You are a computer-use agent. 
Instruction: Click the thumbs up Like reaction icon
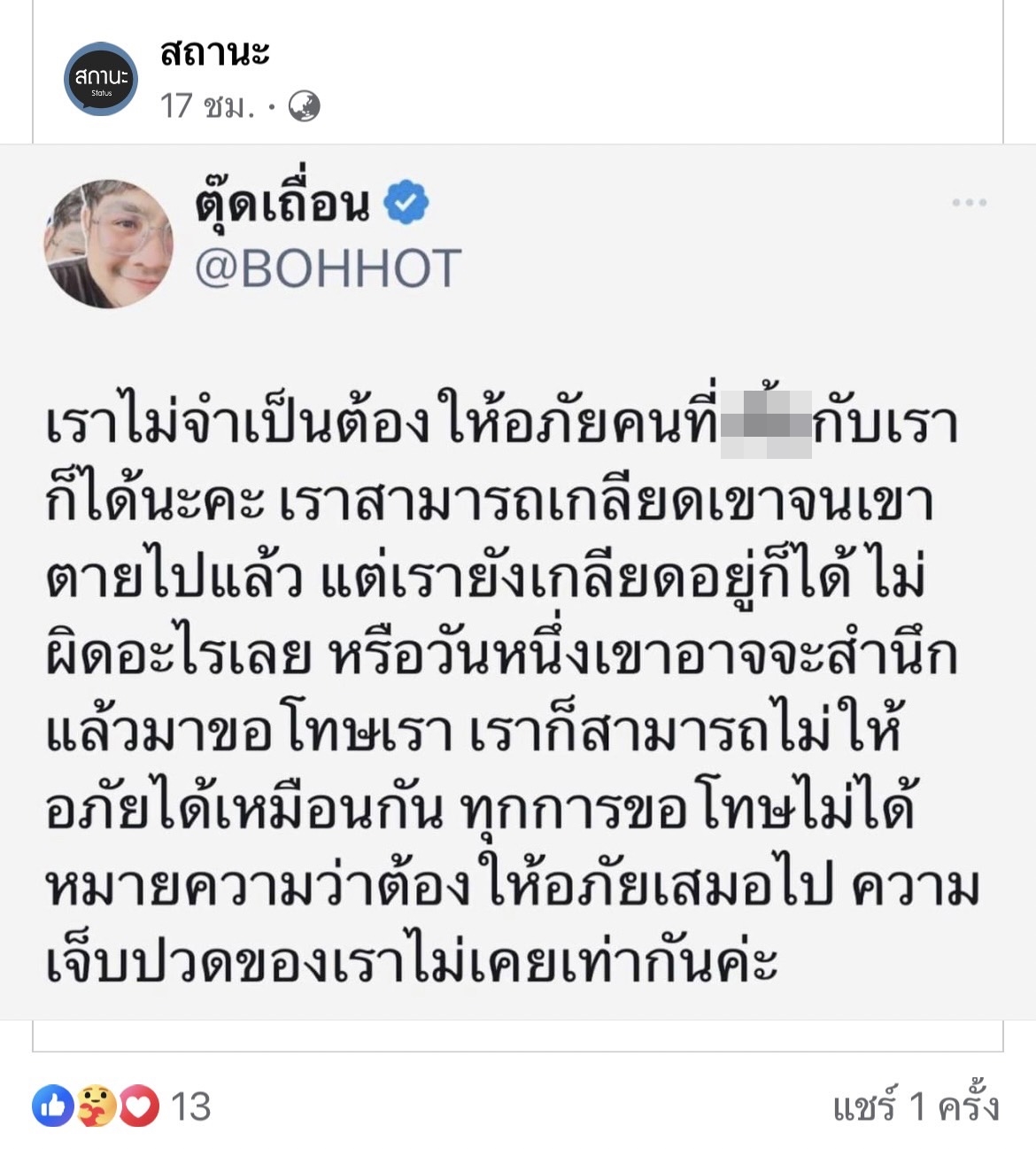coord(55,1105)
